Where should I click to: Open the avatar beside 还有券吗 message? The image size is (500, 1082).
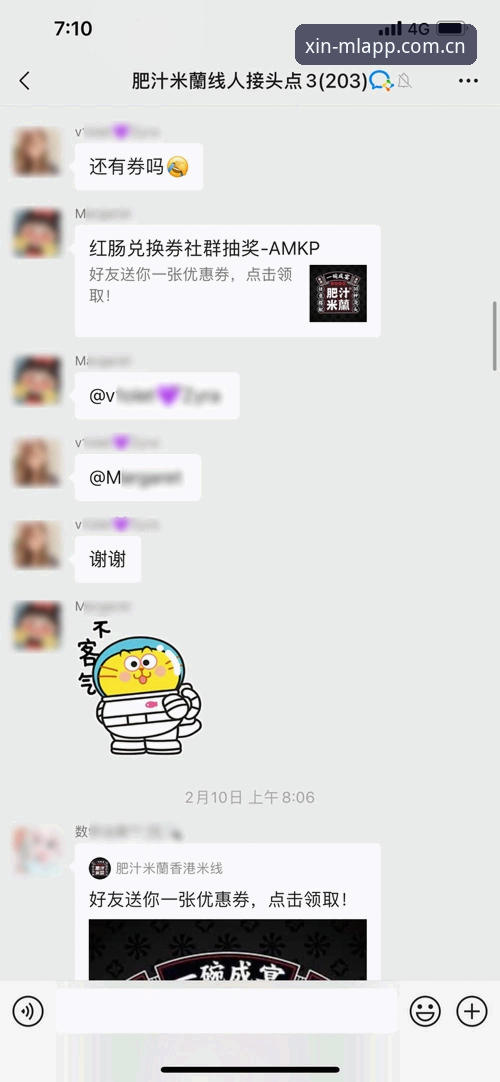[37, 151]
